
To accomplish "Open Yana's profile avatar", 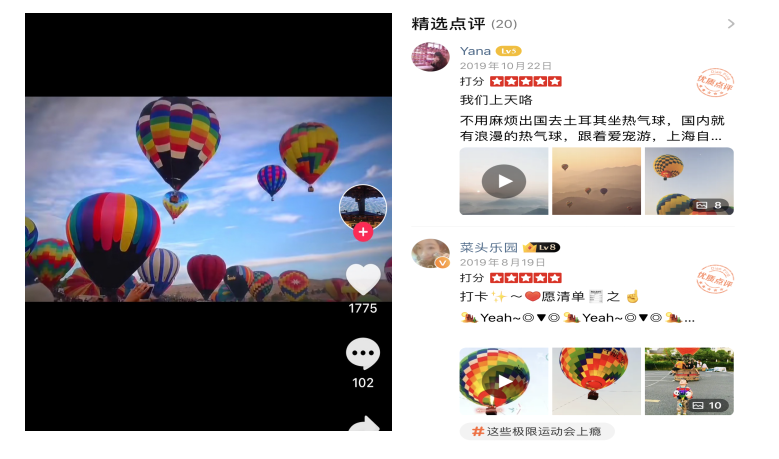I will (430, 56).
